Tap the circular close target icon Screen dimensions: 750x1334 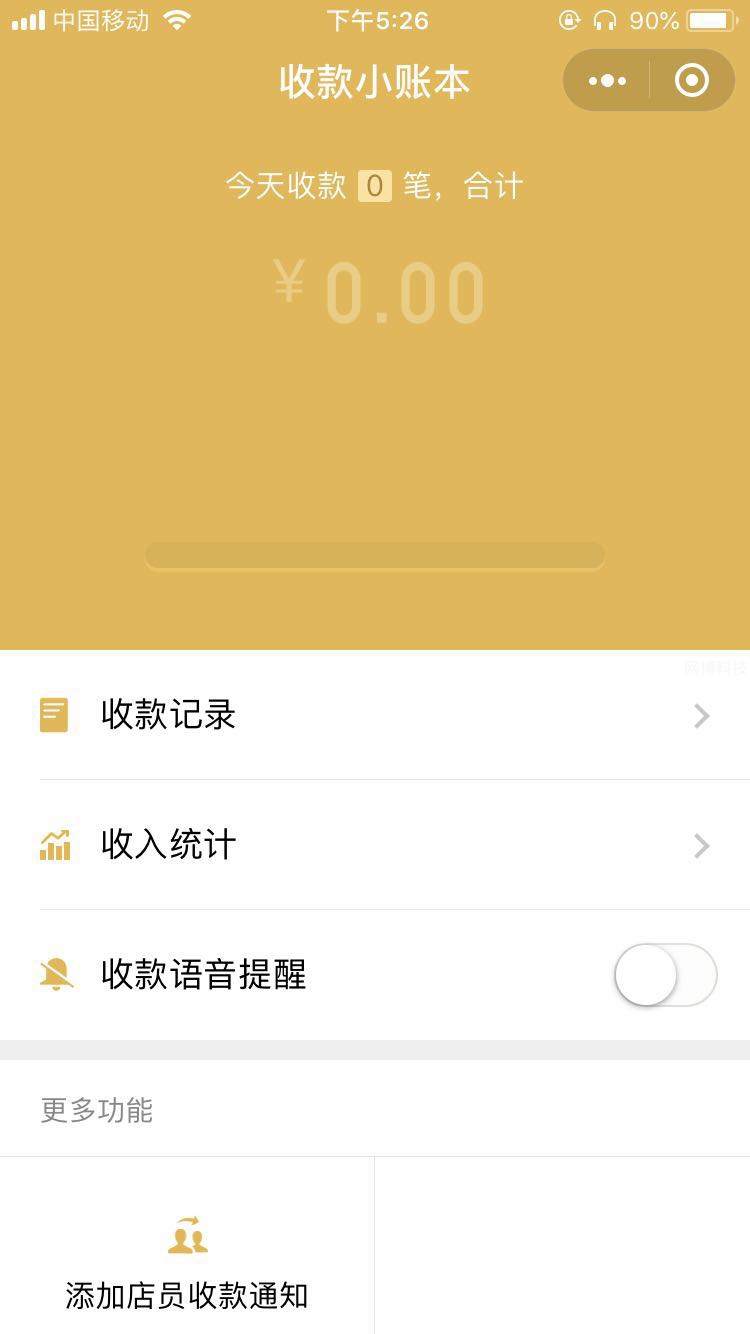point(692,80)
